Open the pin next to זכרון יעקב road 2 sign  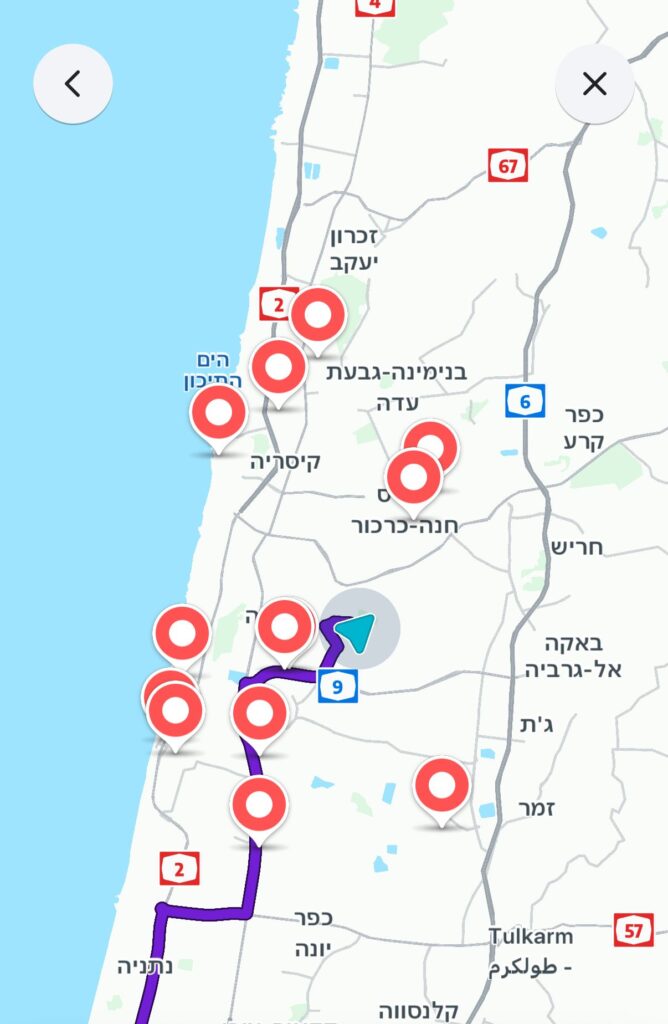coord(318,315)
